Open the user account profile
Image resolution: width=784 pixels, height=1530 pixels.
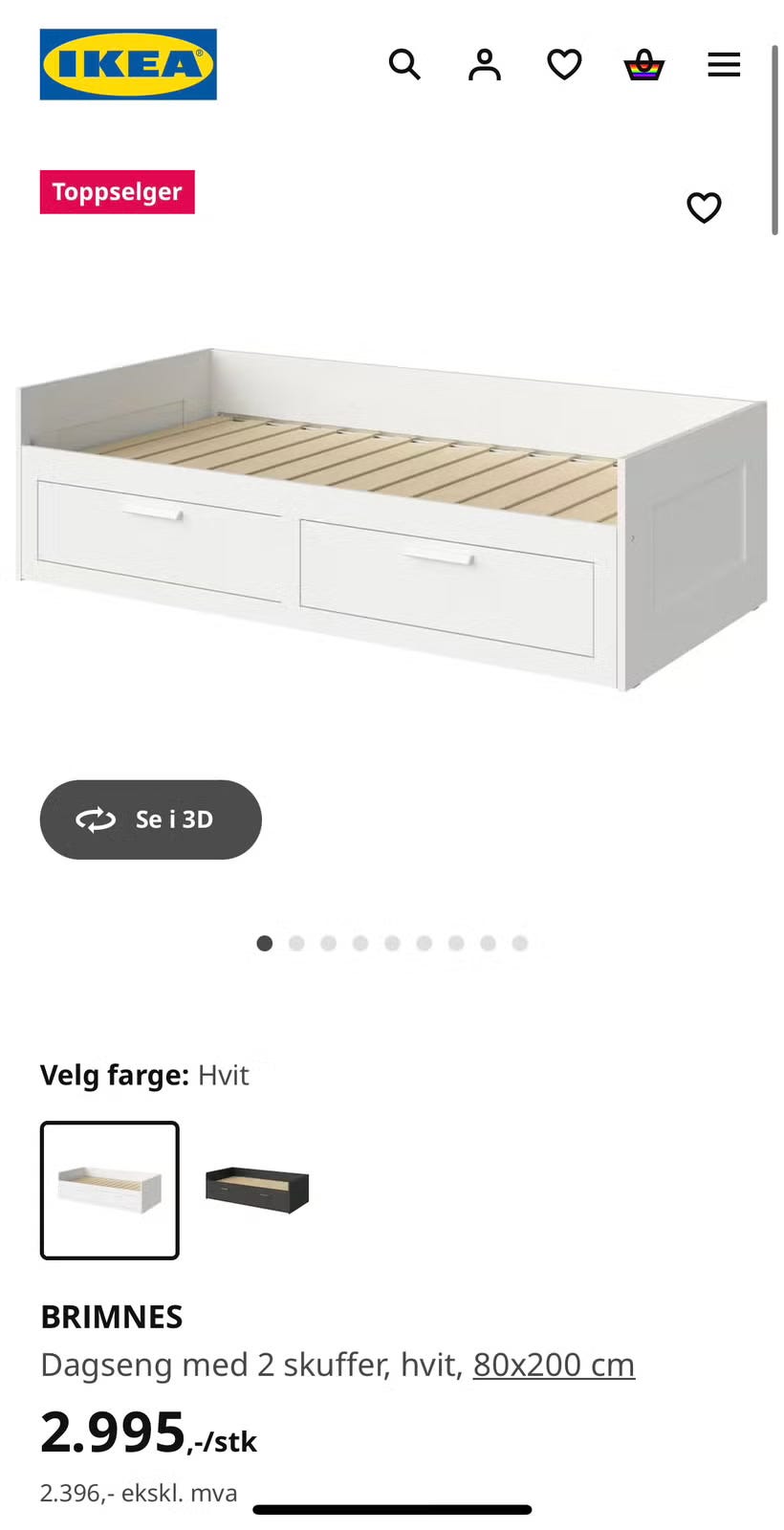(x=485, y=65)
